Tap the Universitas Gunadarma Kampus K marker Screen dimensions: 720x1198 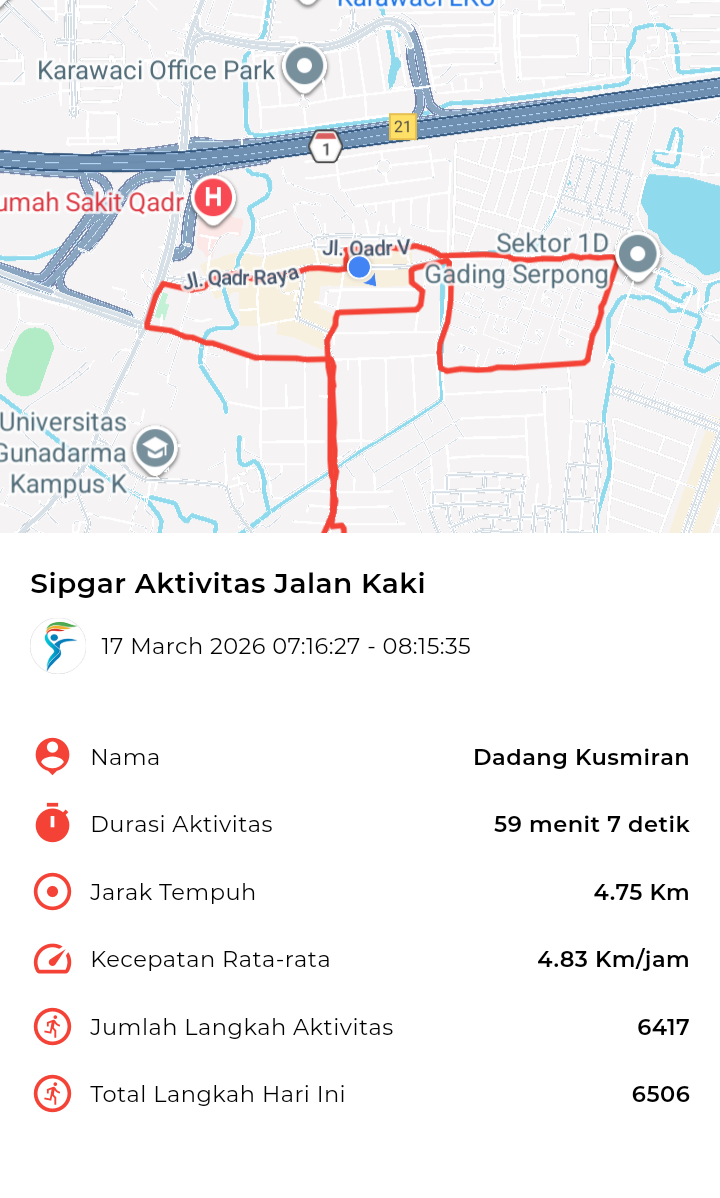(x=154, y=450)
